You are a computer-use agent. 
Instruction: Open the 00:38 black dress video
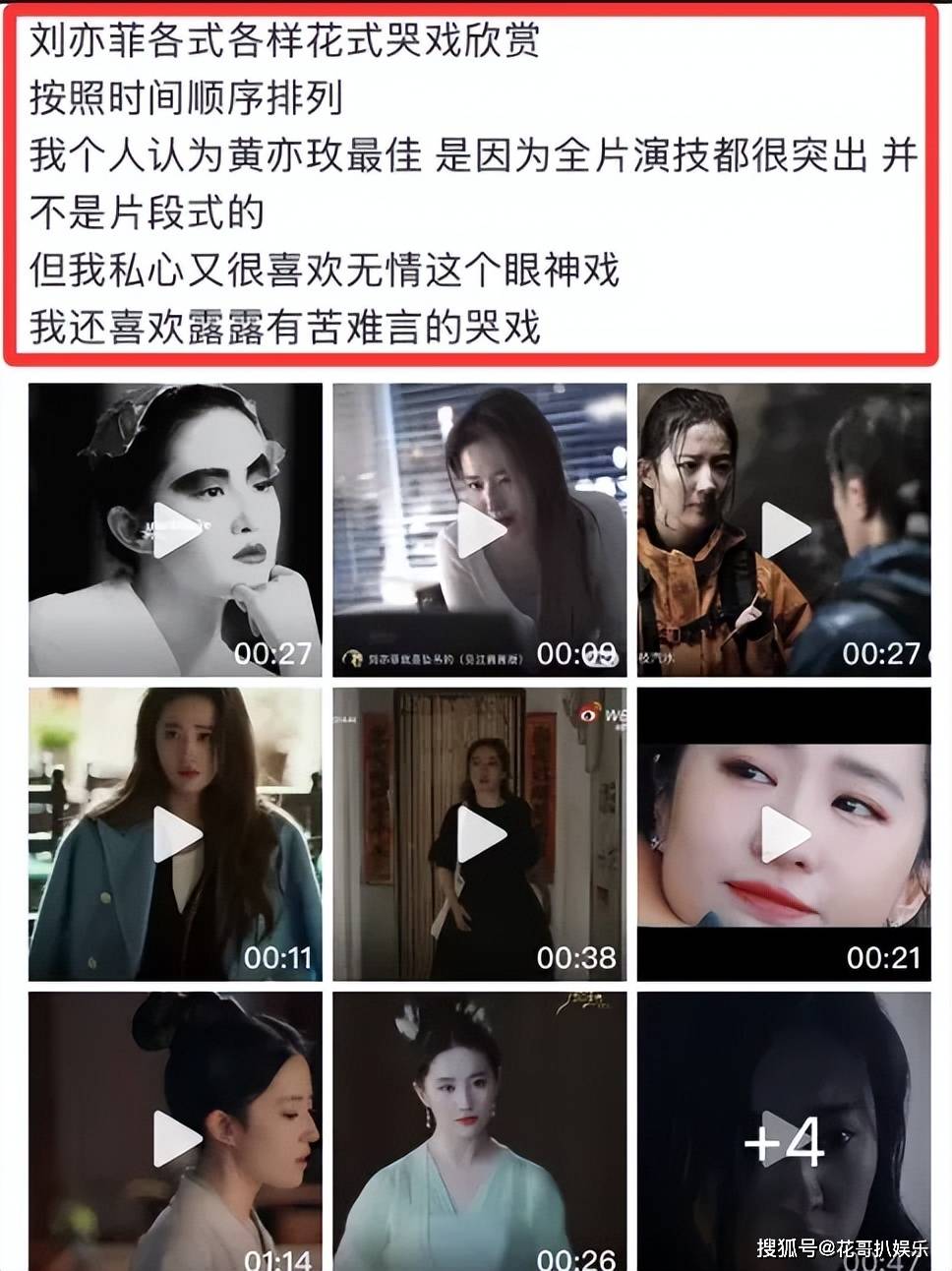[479, 834]
